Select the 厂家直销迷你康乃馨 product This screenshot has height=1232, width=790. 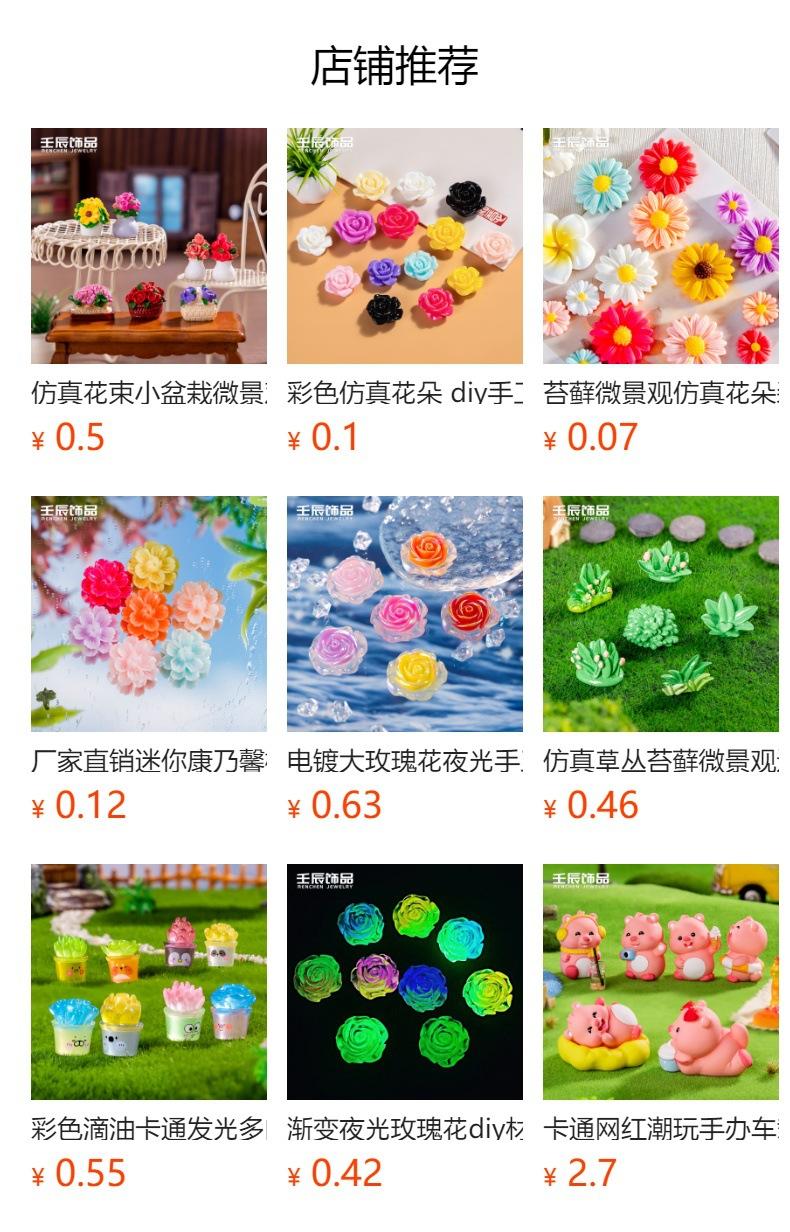149,660
